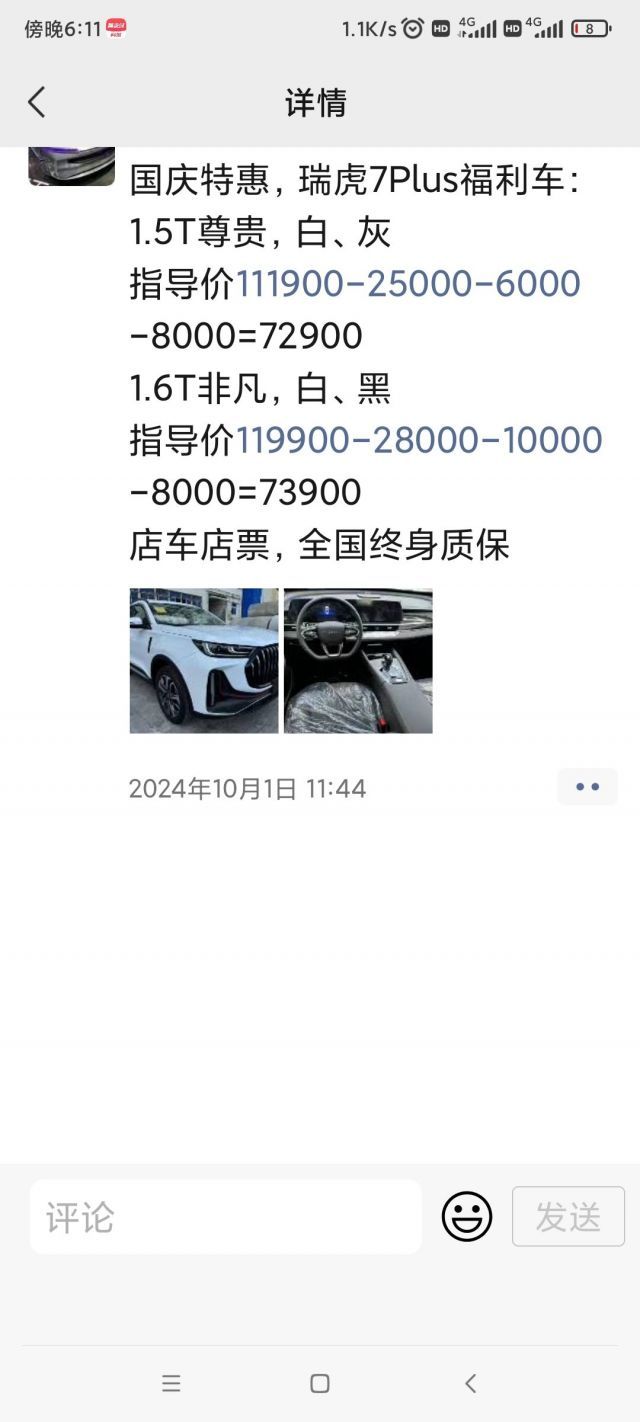Tap the two-dot like/comment menu button
This screenshot has width=640, height=1422.
(x=587, y=787)
